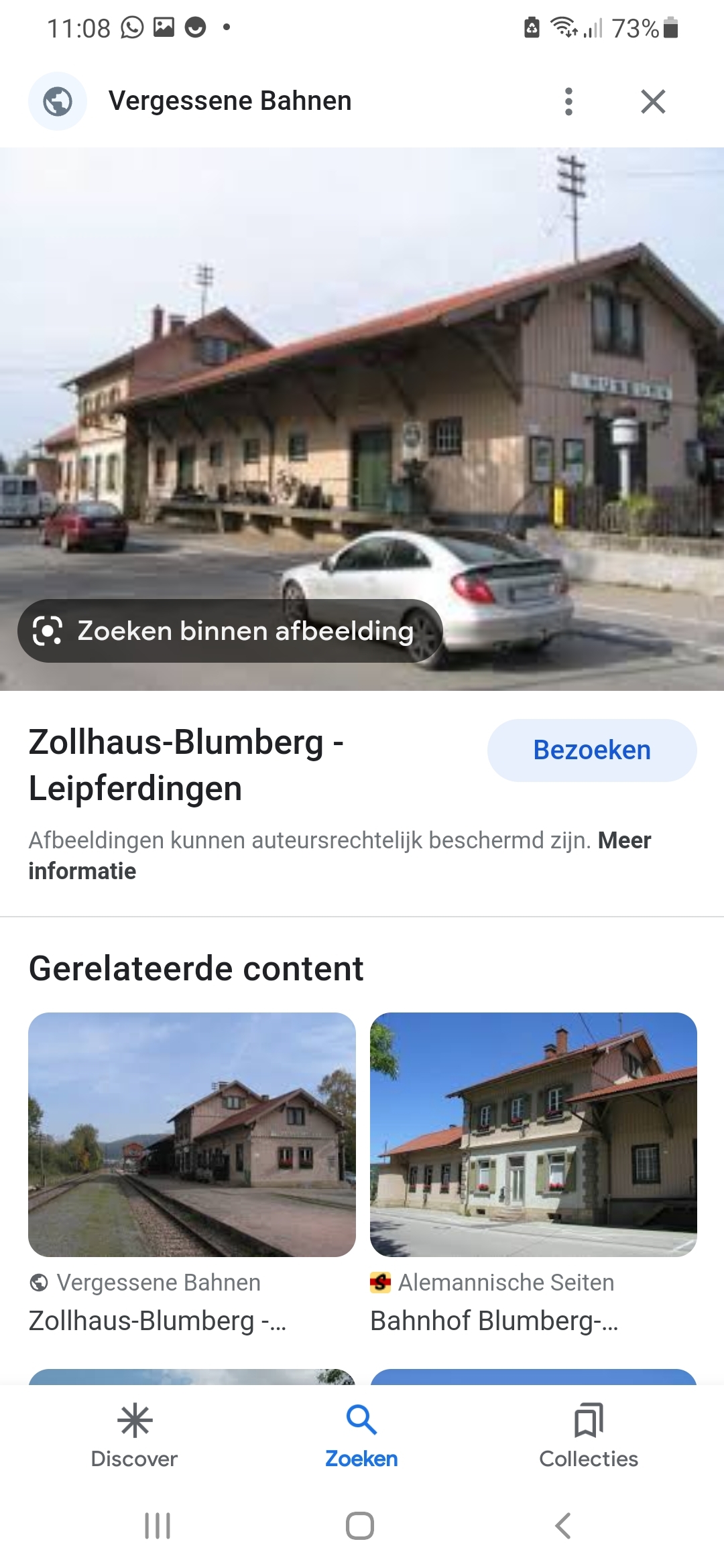The width and height of the screenshot is (724, 1568).
Task: Show recent apps from the navigation bar
Action: [158, 1526]
